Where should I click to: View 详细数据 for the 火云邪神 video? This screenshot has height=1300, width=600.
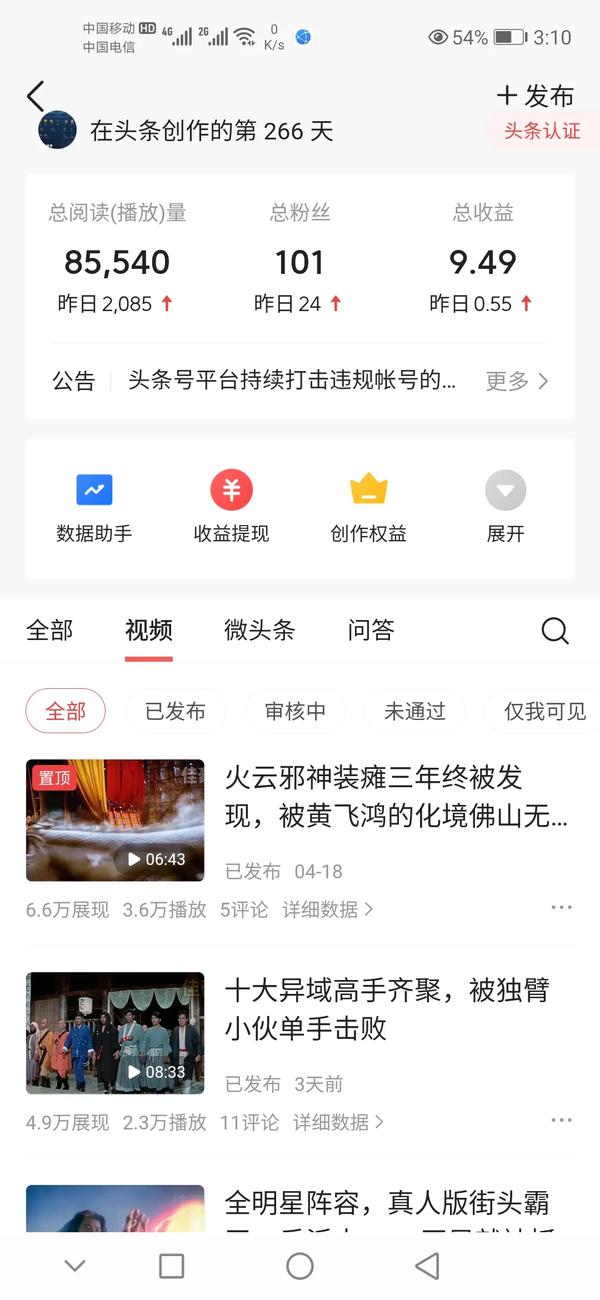pos(327,909)
